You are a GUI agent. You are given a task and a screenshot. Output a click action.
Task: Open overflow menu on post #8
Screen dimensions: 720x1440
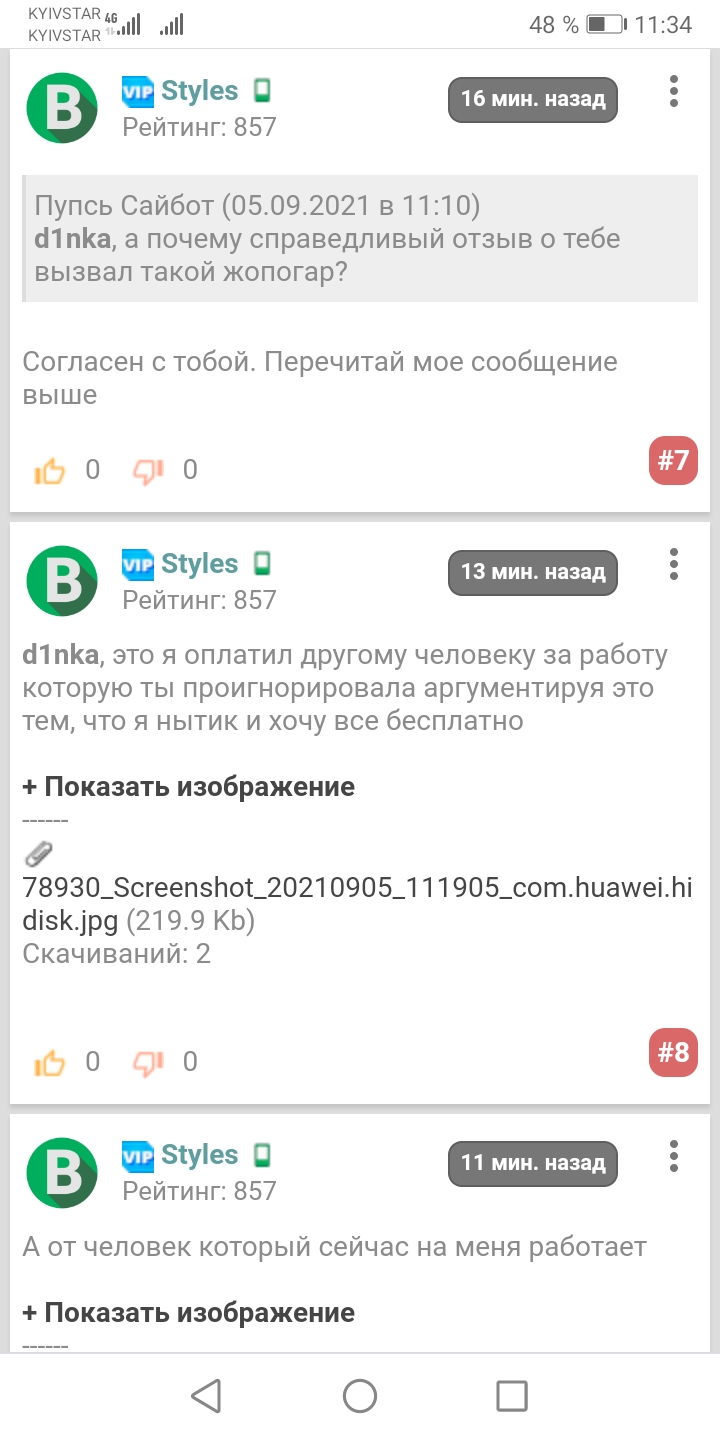674,564
